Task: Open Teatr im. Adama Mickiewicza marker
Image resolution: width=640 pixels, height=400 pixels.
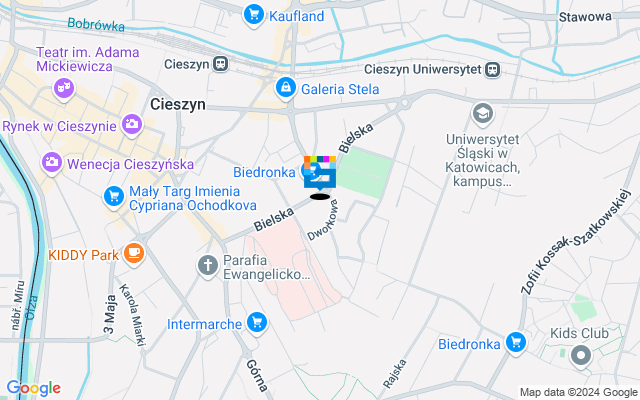Action: point(65,87)
